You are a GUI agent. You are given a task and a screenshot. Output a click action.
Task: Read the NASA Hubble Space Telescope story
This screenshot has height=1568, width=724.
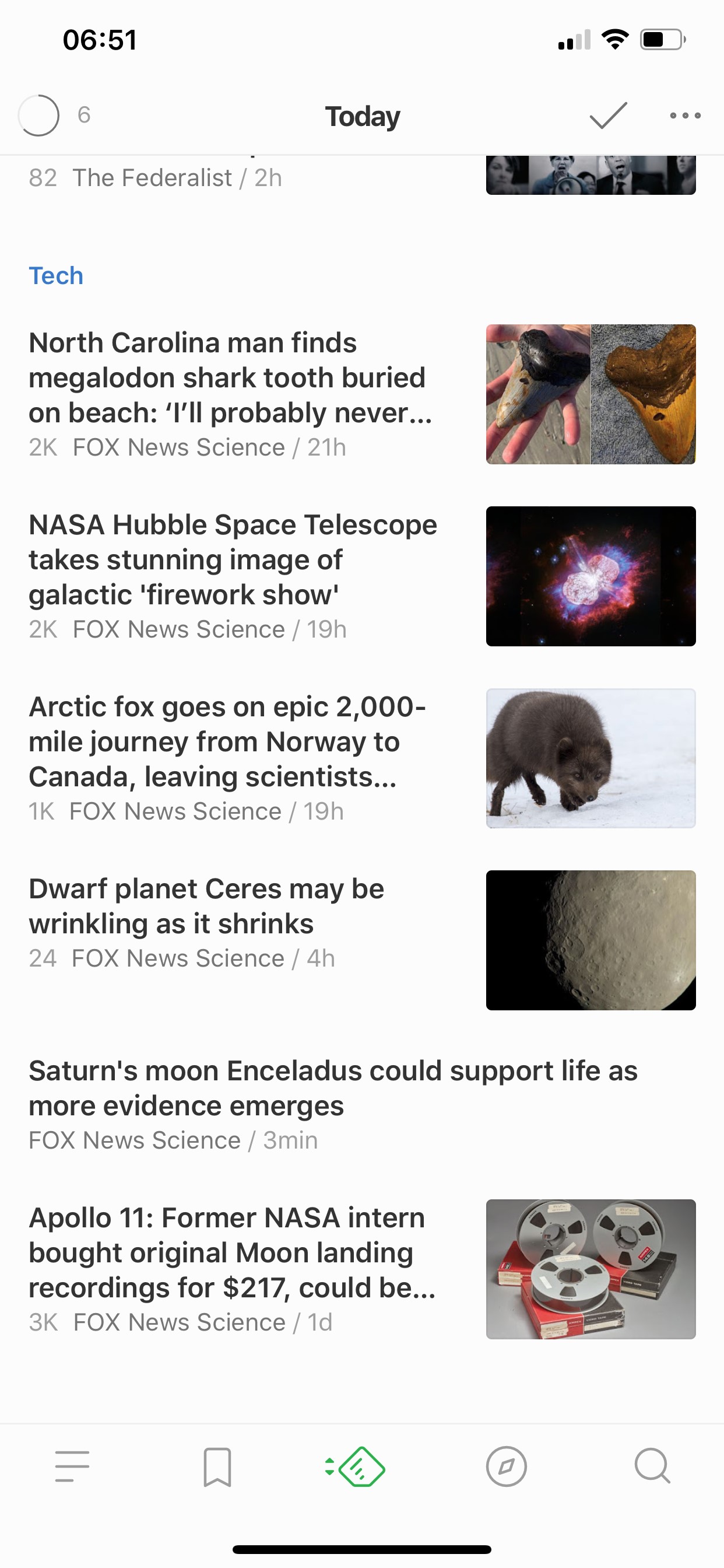(x=233, y=560)
